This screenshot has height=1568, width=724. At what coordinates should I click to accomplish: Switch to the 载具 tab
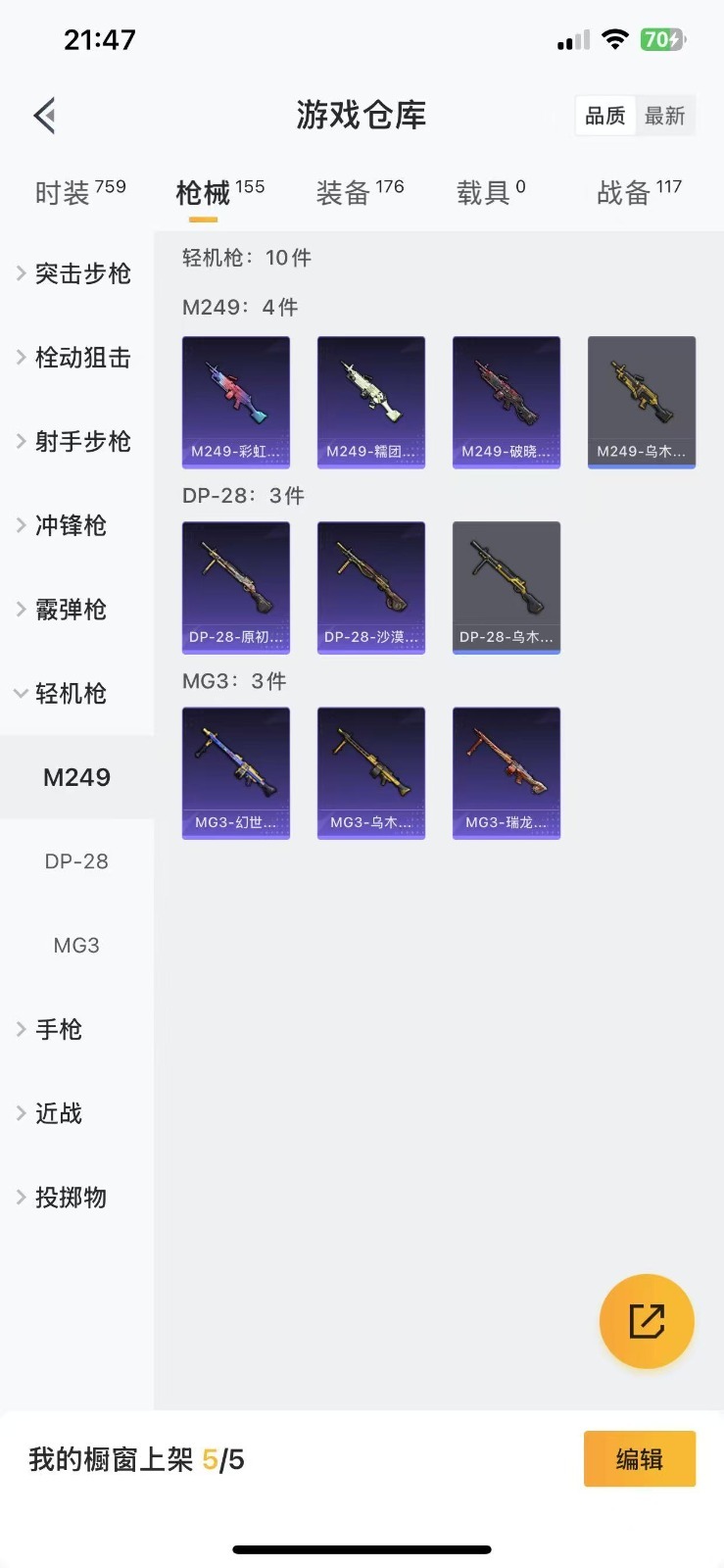pos(491,192)
